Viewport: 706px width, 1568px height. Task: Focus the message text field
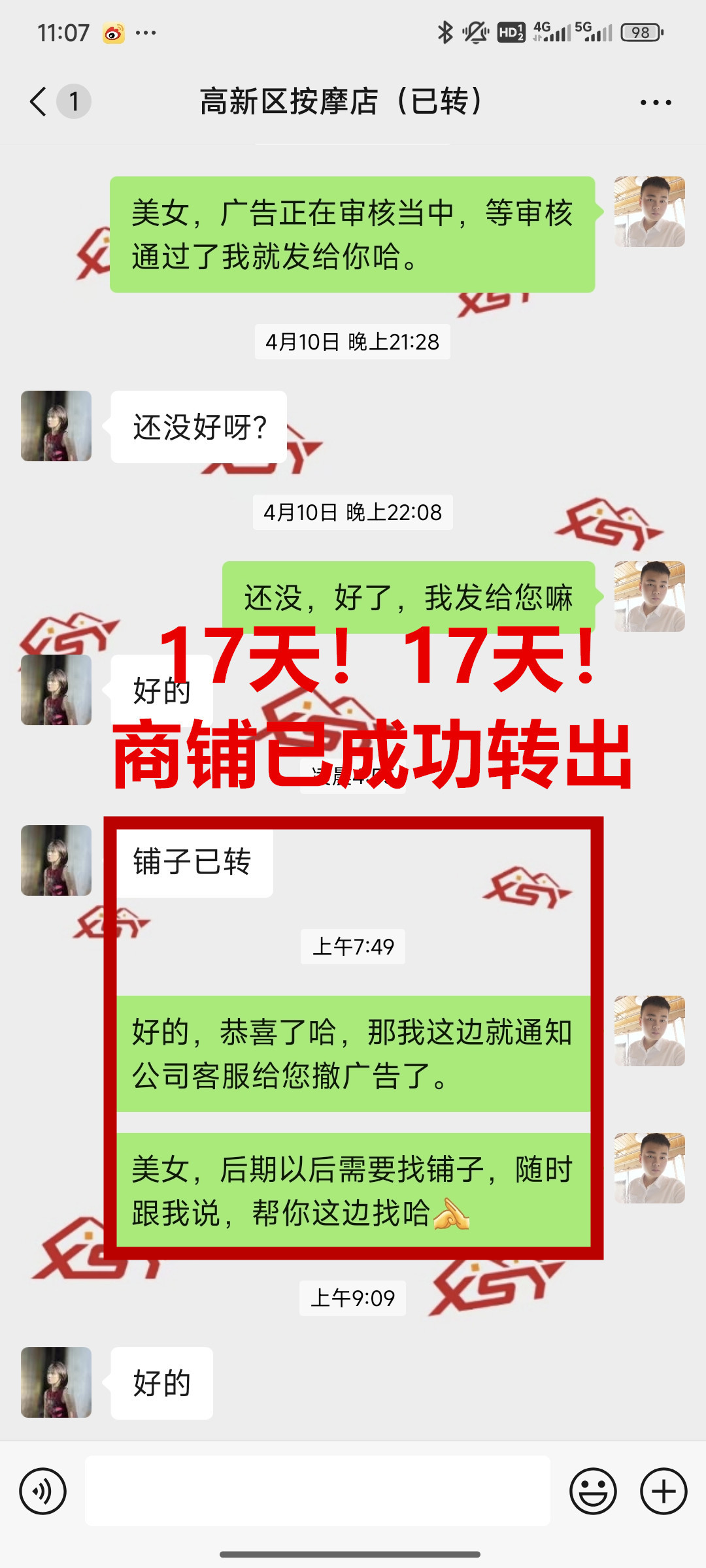318,1491
